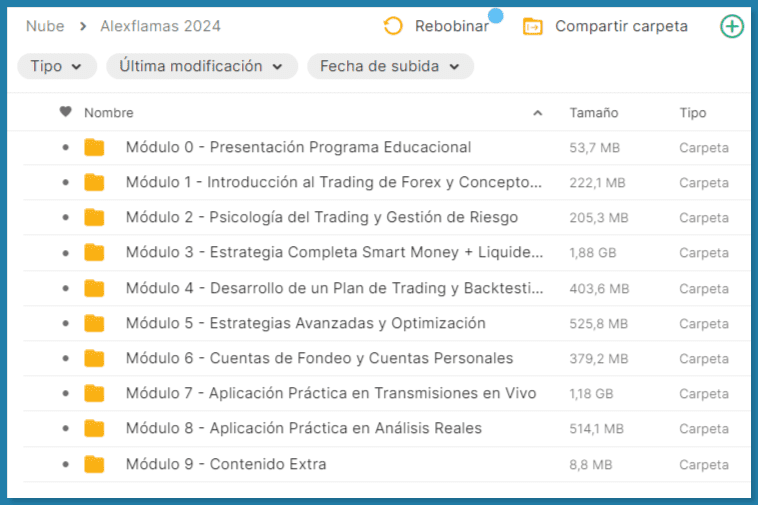758x505 pixels.
Task: Sort list by Nombre column
Action: 108,113
